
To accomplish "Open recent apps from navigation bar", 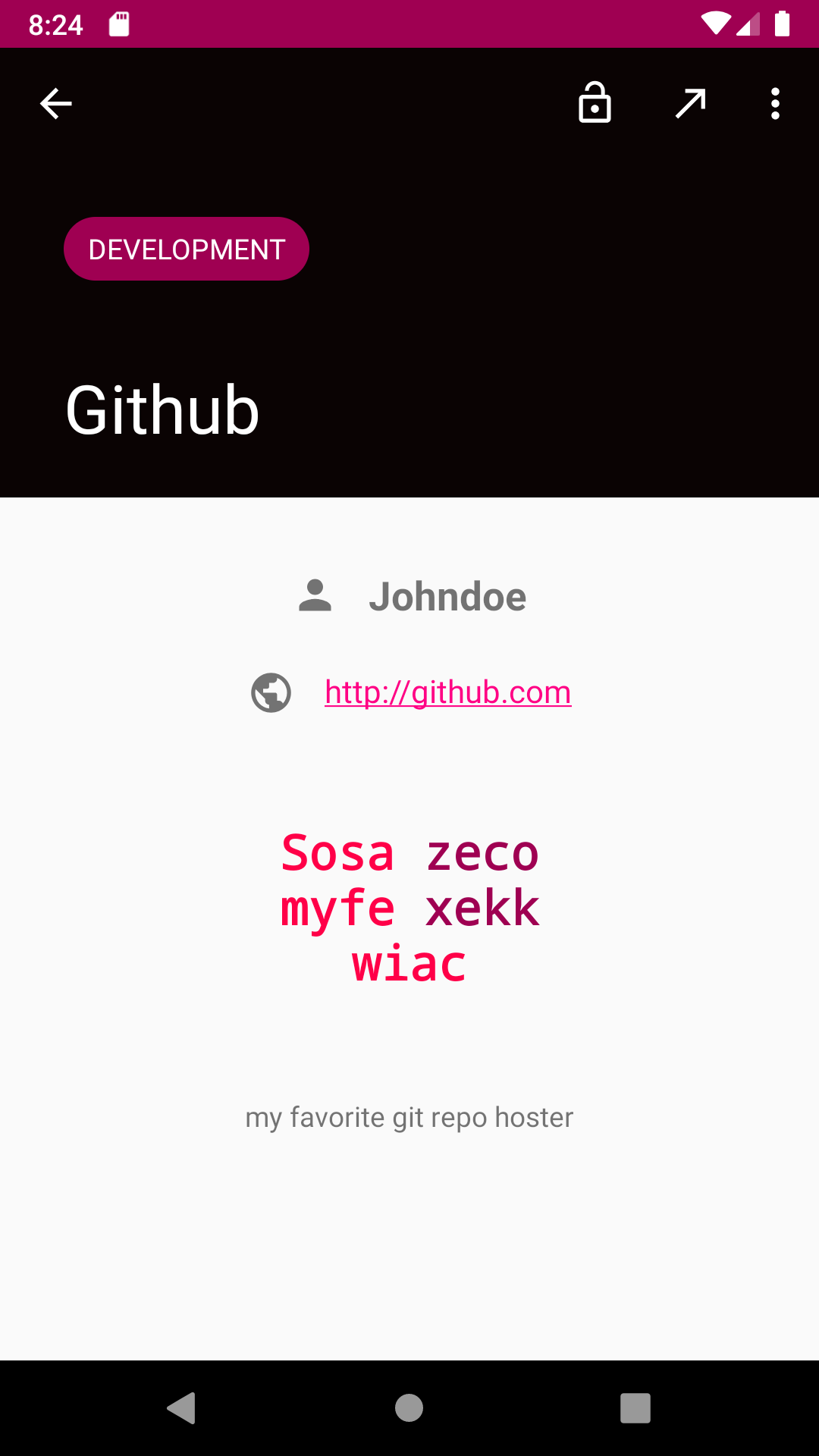I will coord(635,1408).
